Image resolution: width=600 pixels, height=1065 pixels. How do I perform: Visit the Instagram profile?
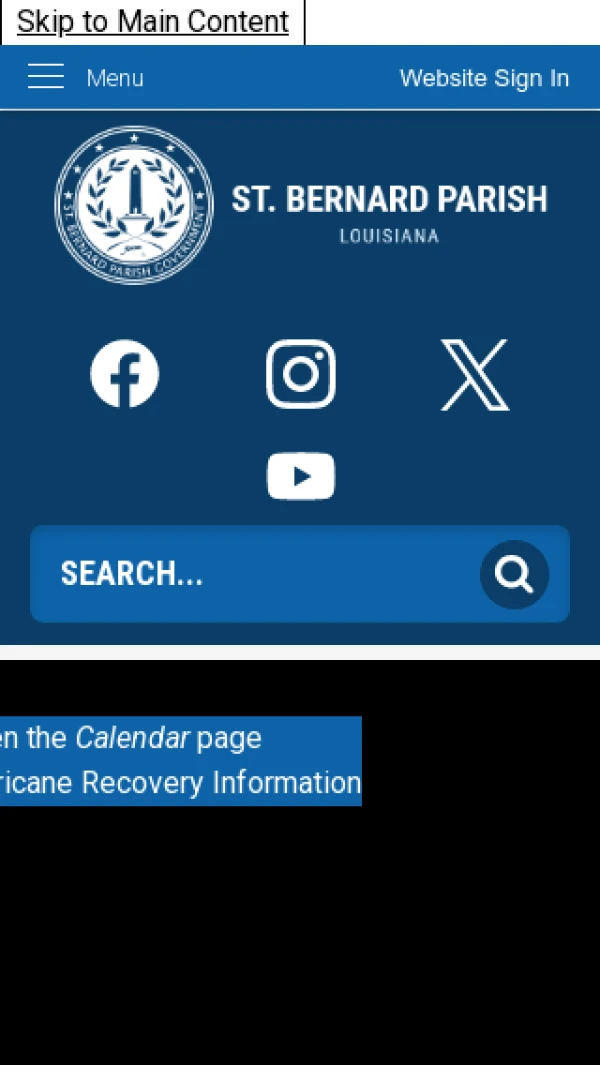(301, 374)
